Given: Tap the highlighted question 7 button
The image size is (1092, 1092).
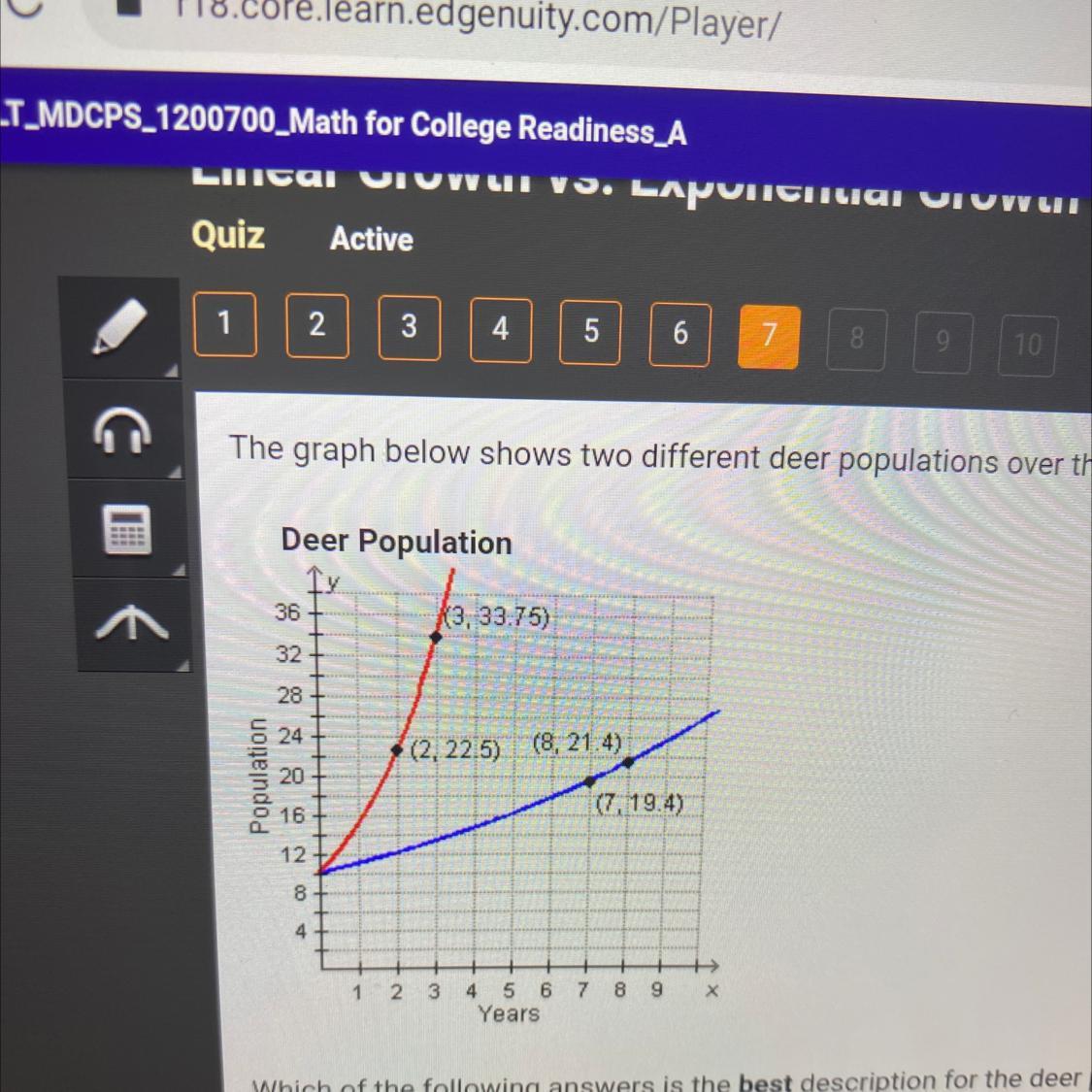Looking at the screenshot, I should (768, 337).
